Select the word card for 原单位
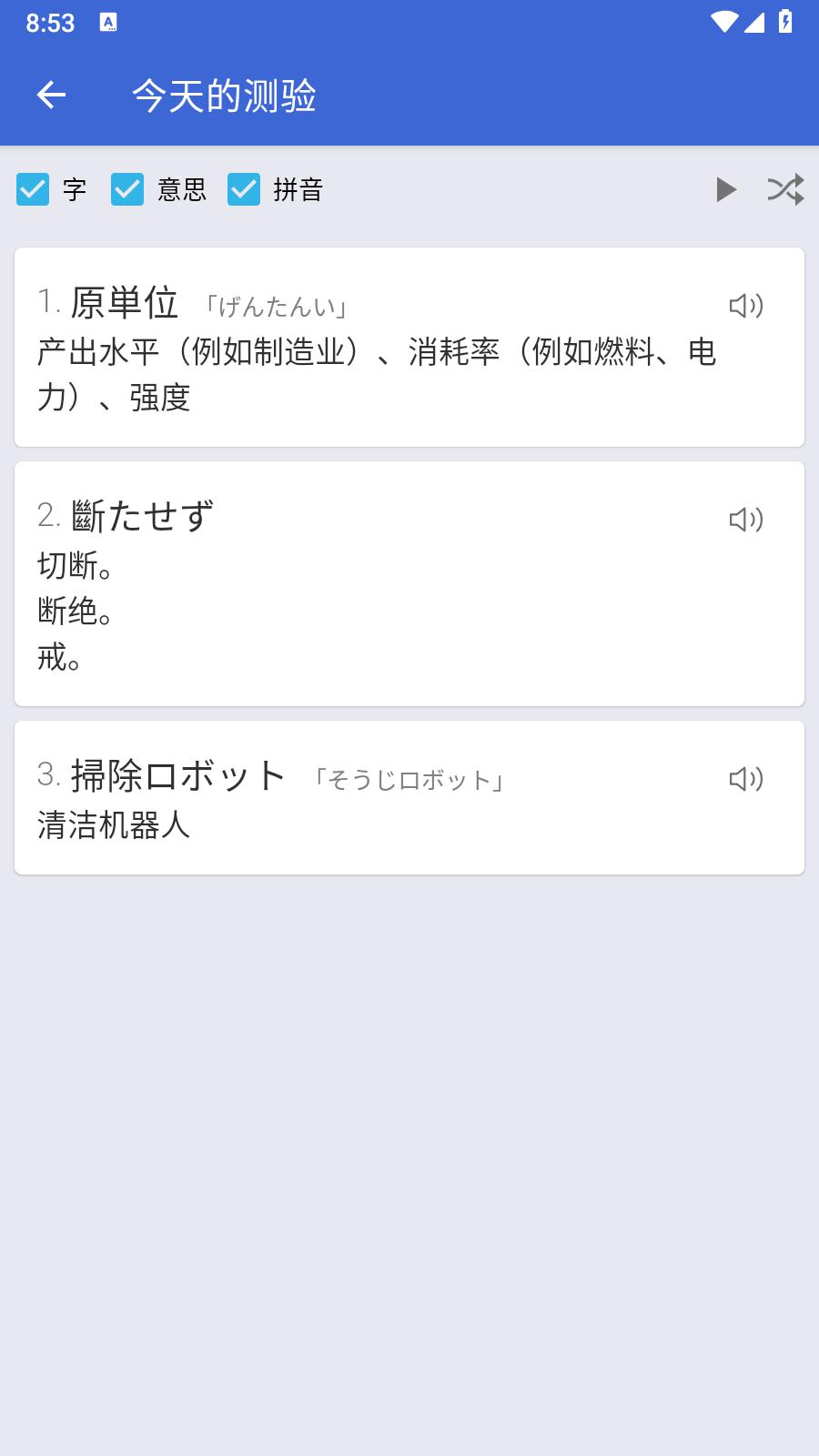 click(409, 346)
